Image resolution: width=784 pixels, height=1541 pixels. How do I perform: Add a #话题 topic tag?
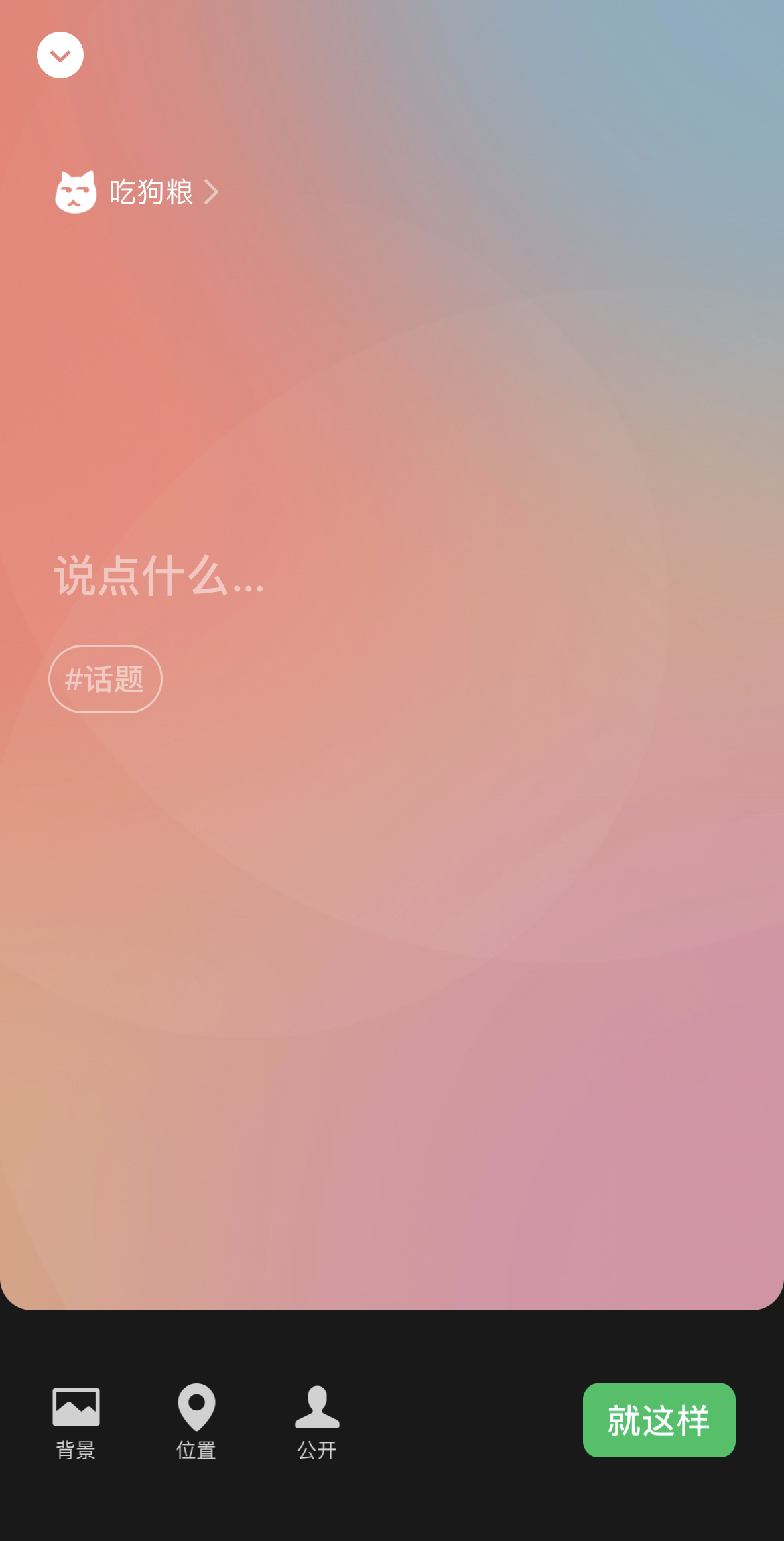pyautogui.click(x=105, y=679)
